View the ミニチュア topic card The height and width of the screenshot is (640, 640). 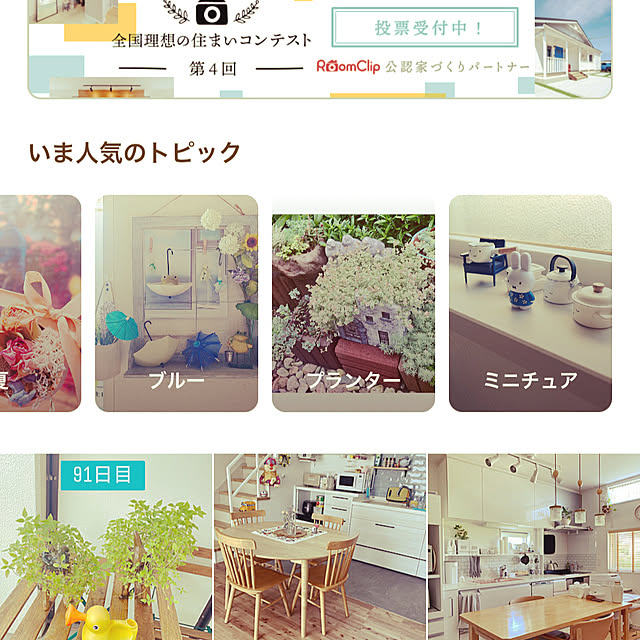coord(530,303)
